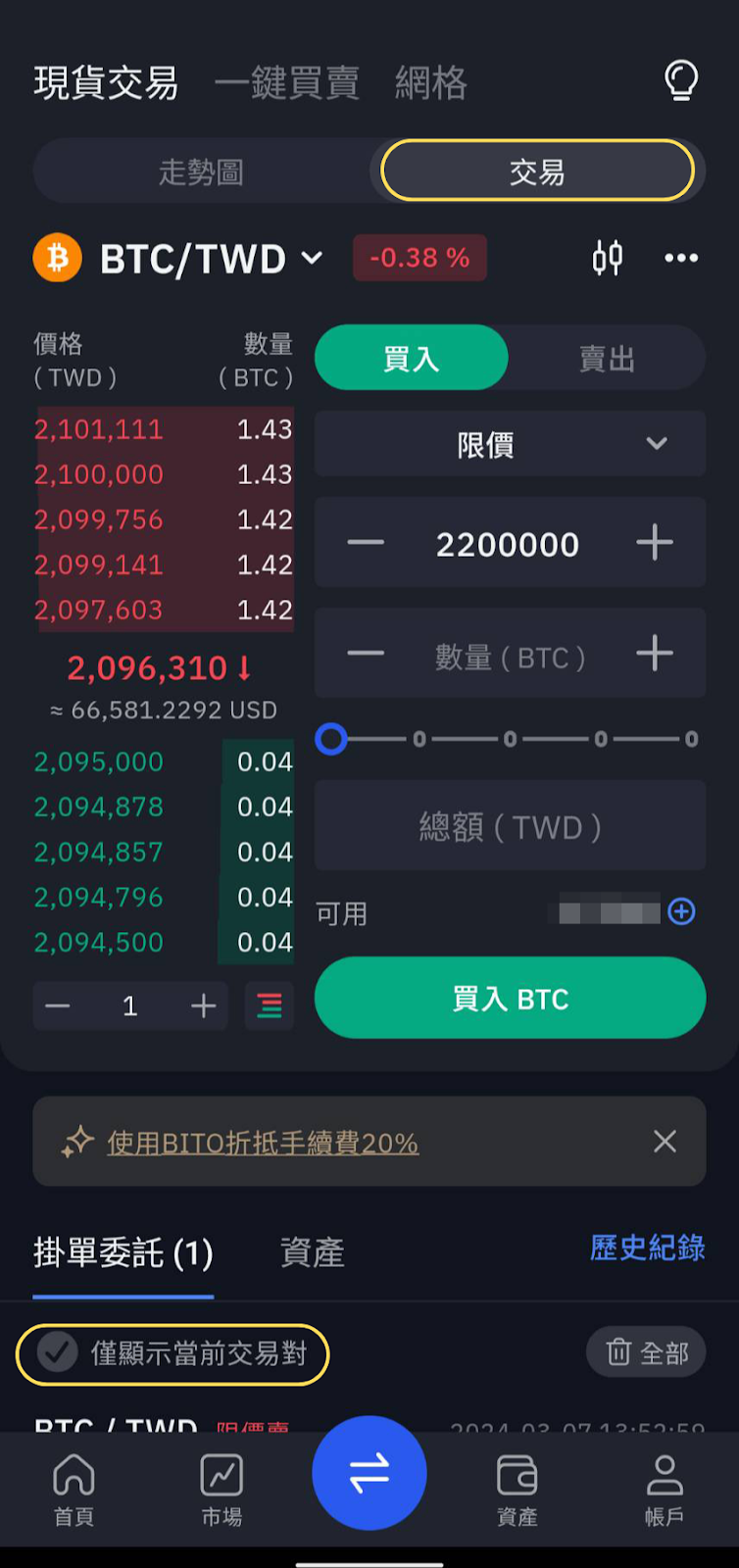
Task: Add funds with the blue plus icon
Action: pos(681,912)
